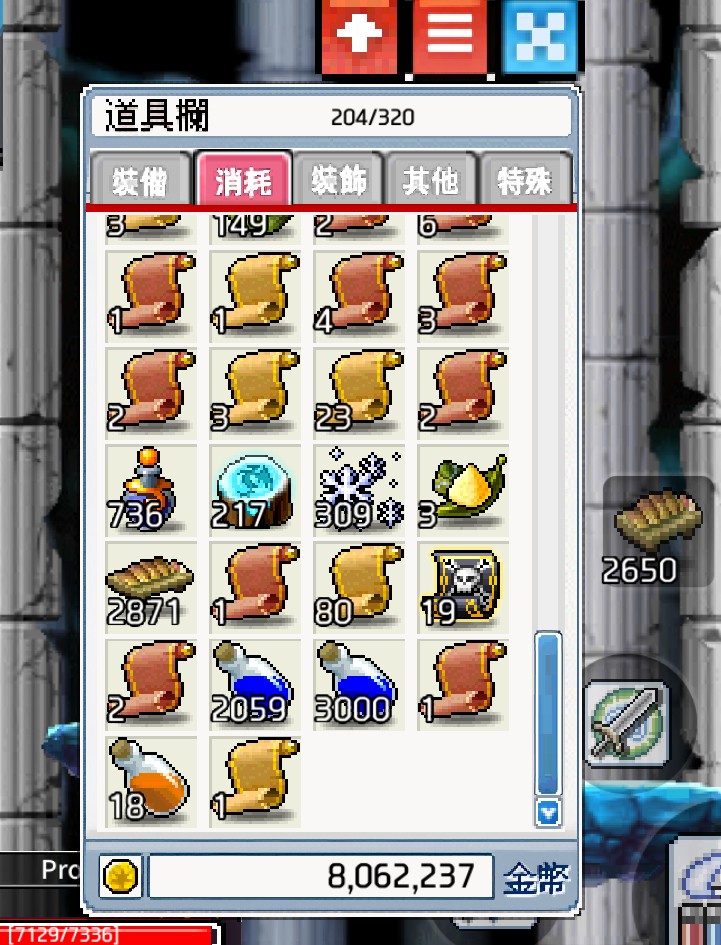Select the food item with 2871 count
The image size is (721, 945).
point(151,587)
